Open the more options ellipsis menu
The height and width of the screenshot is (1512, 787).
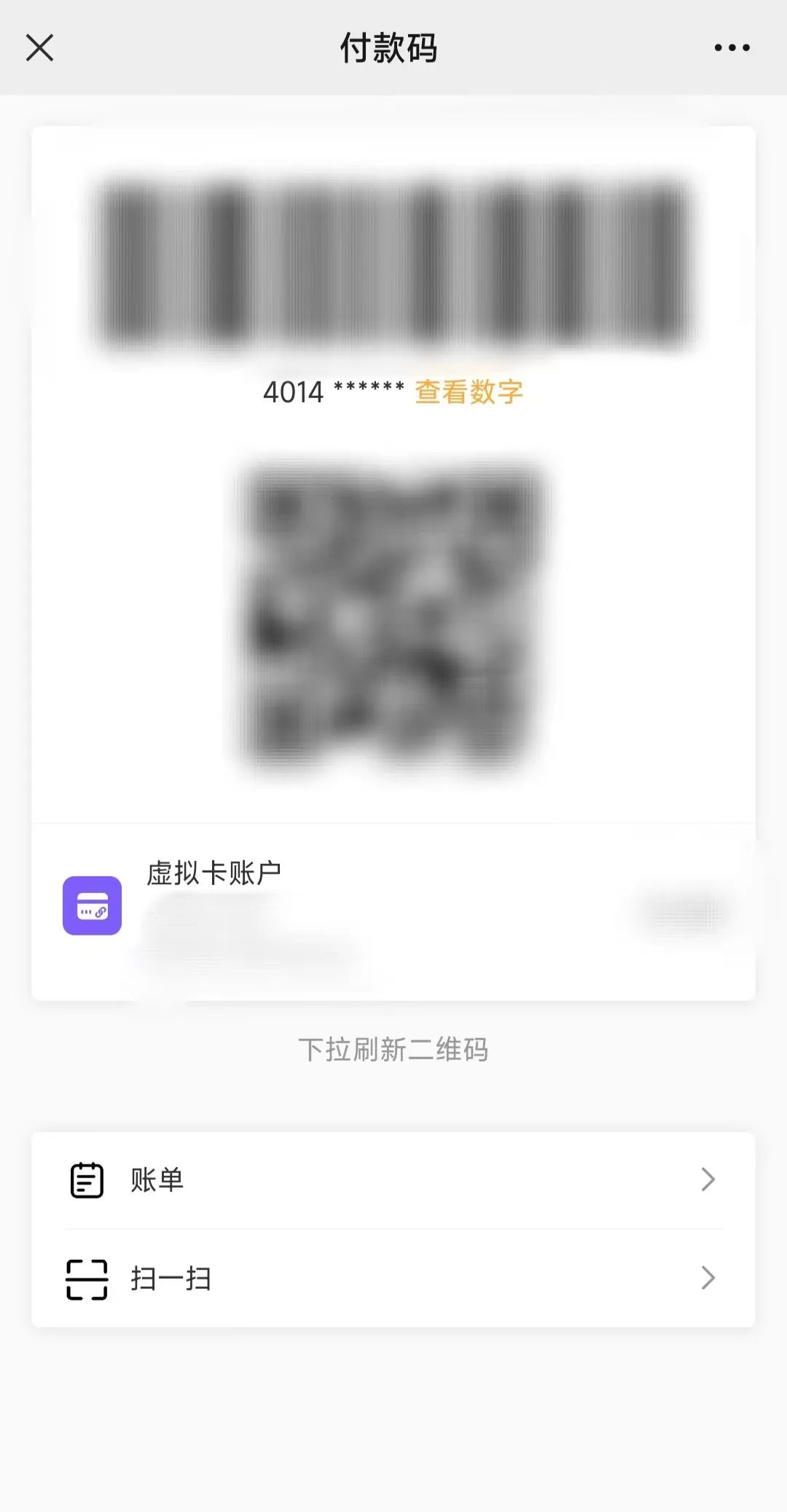point(732,47)
